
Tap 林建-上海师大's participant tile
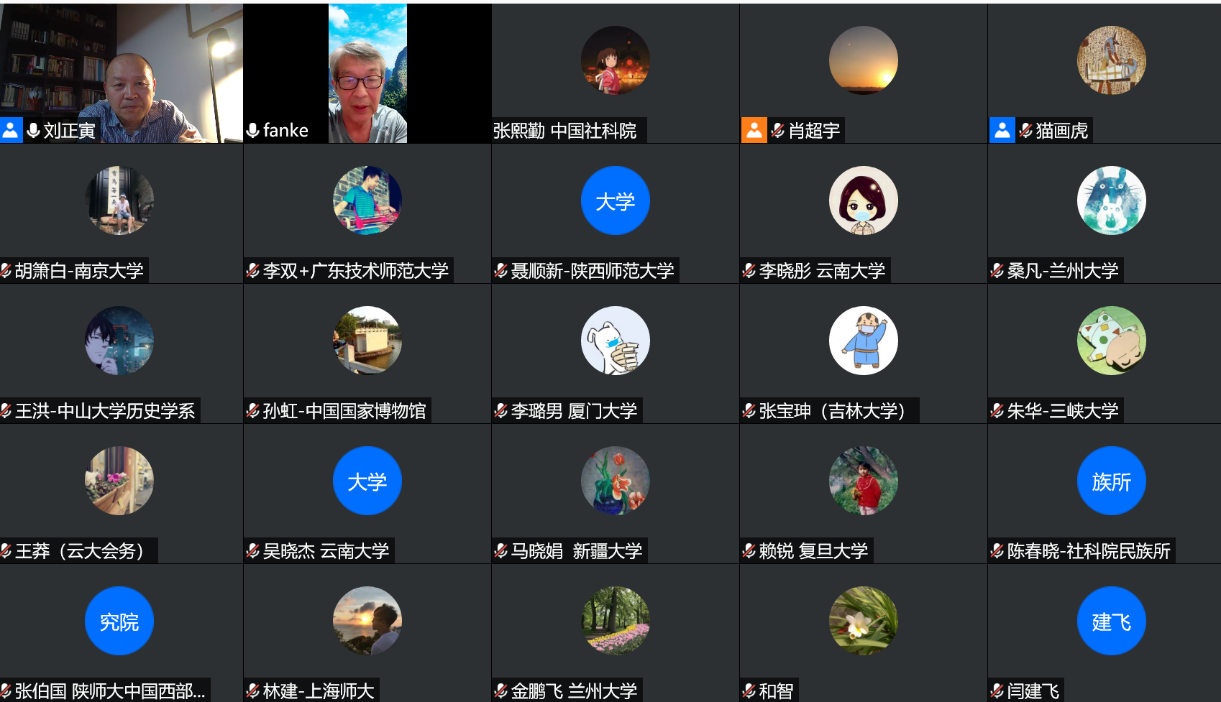(367, 632)
